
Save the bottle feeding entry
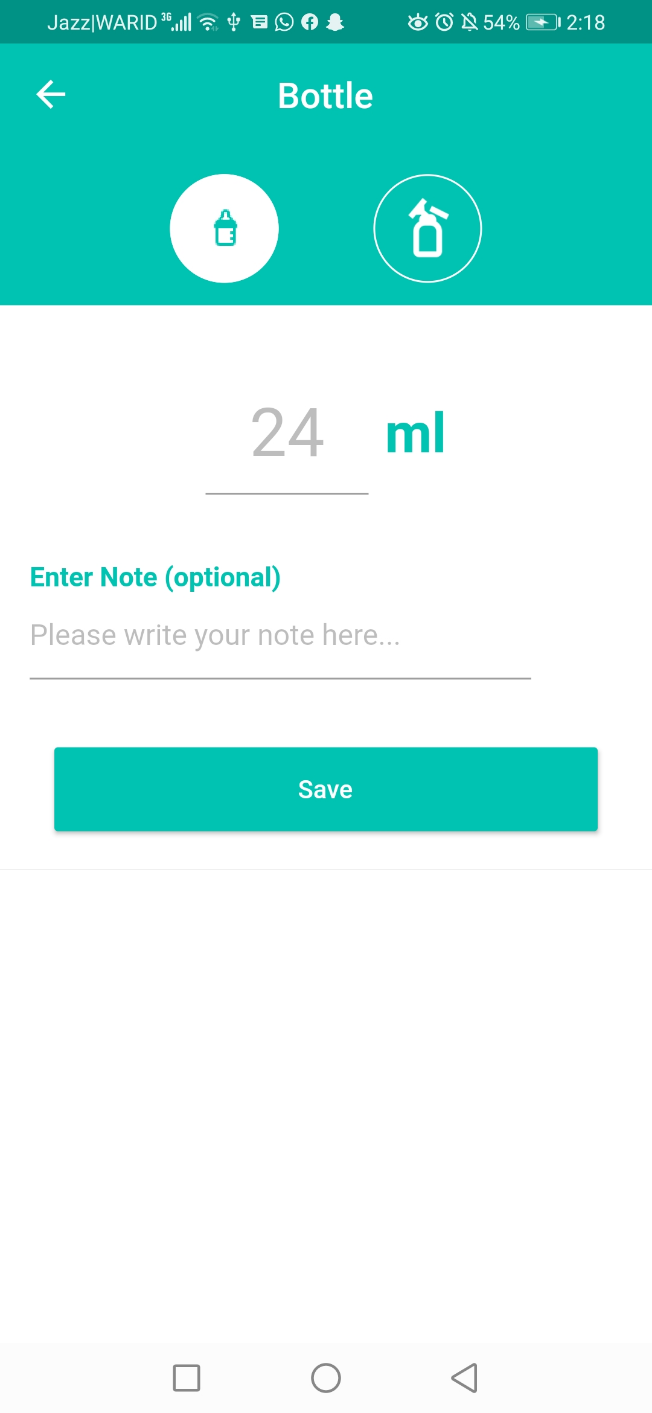pos(326,789)
